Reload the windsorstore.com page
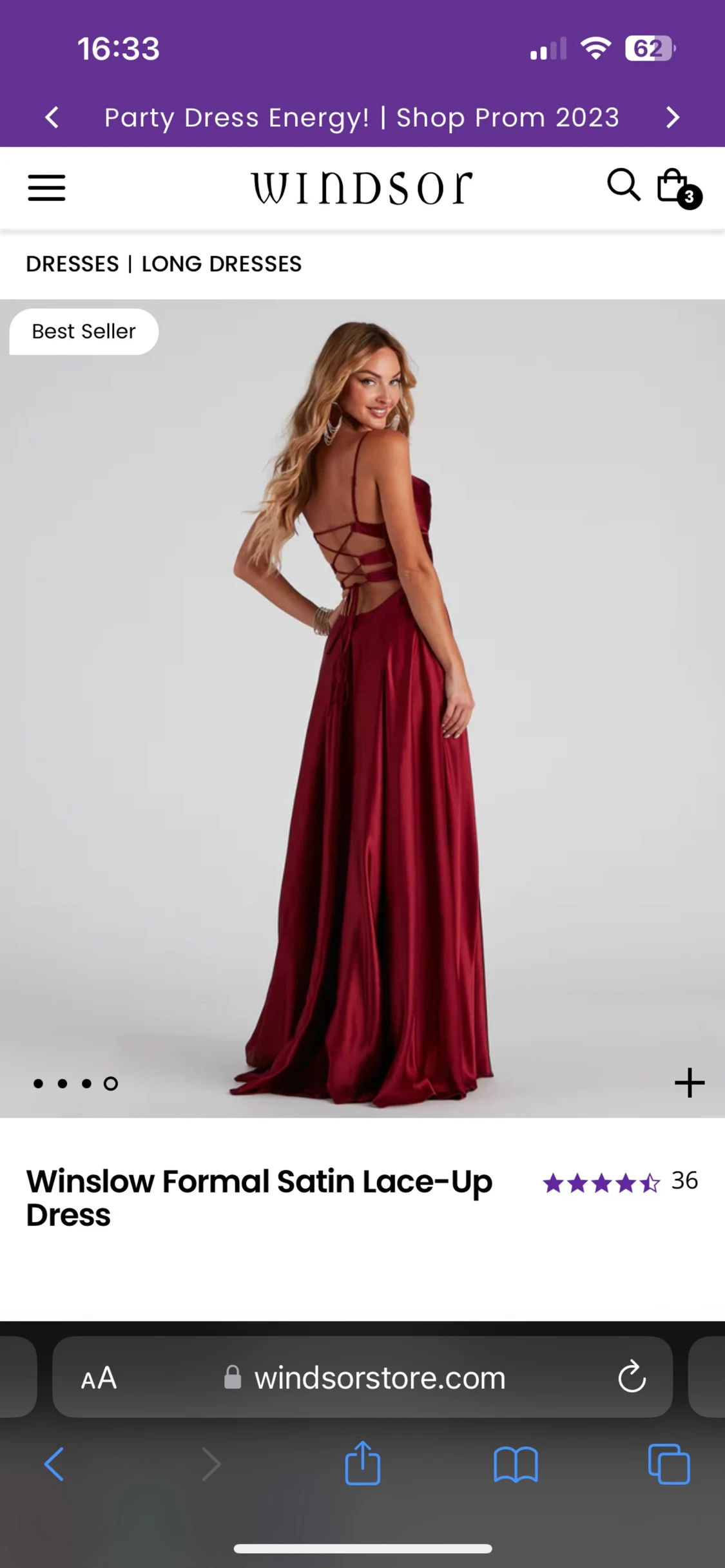This screenshot has width=725, height=1568. pyautogui.click(x=632, y=1377)
